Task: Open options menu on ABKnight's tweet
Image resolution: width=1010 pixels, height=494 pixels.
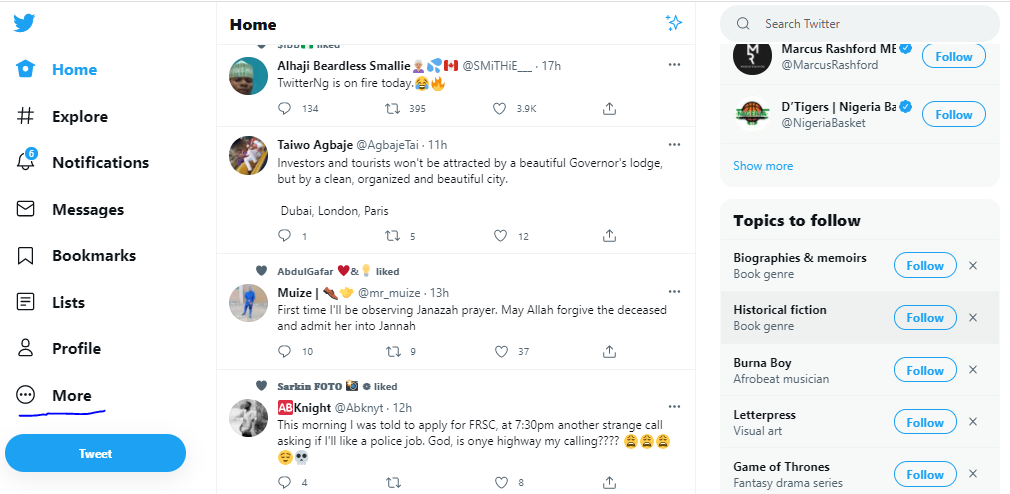Action: pos(674,406)
